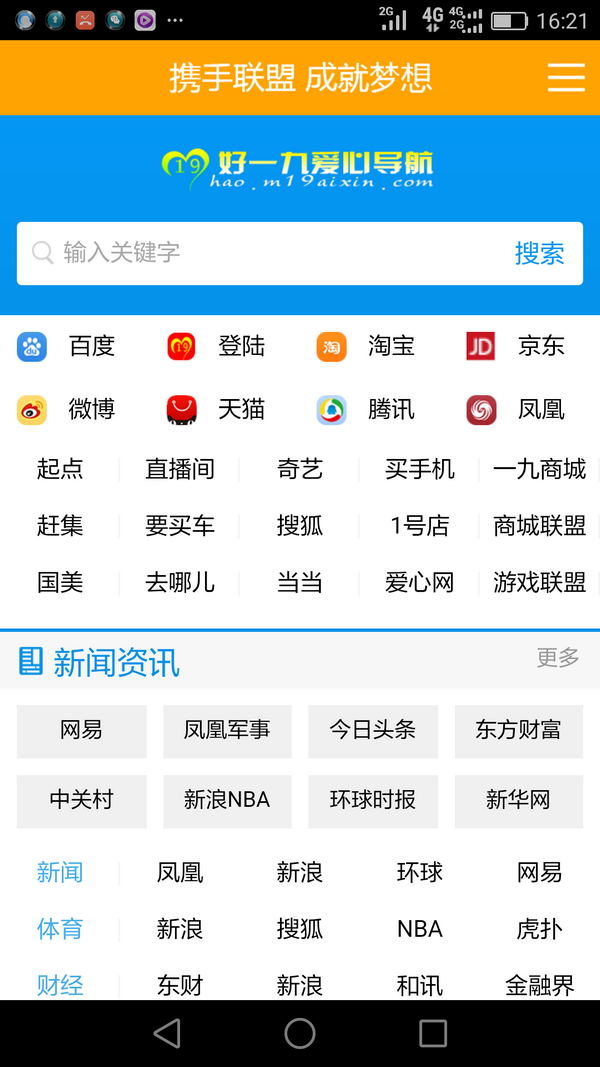Tap the 搜索 search button
600x1067 pixels.
click(x=539, y=253)
